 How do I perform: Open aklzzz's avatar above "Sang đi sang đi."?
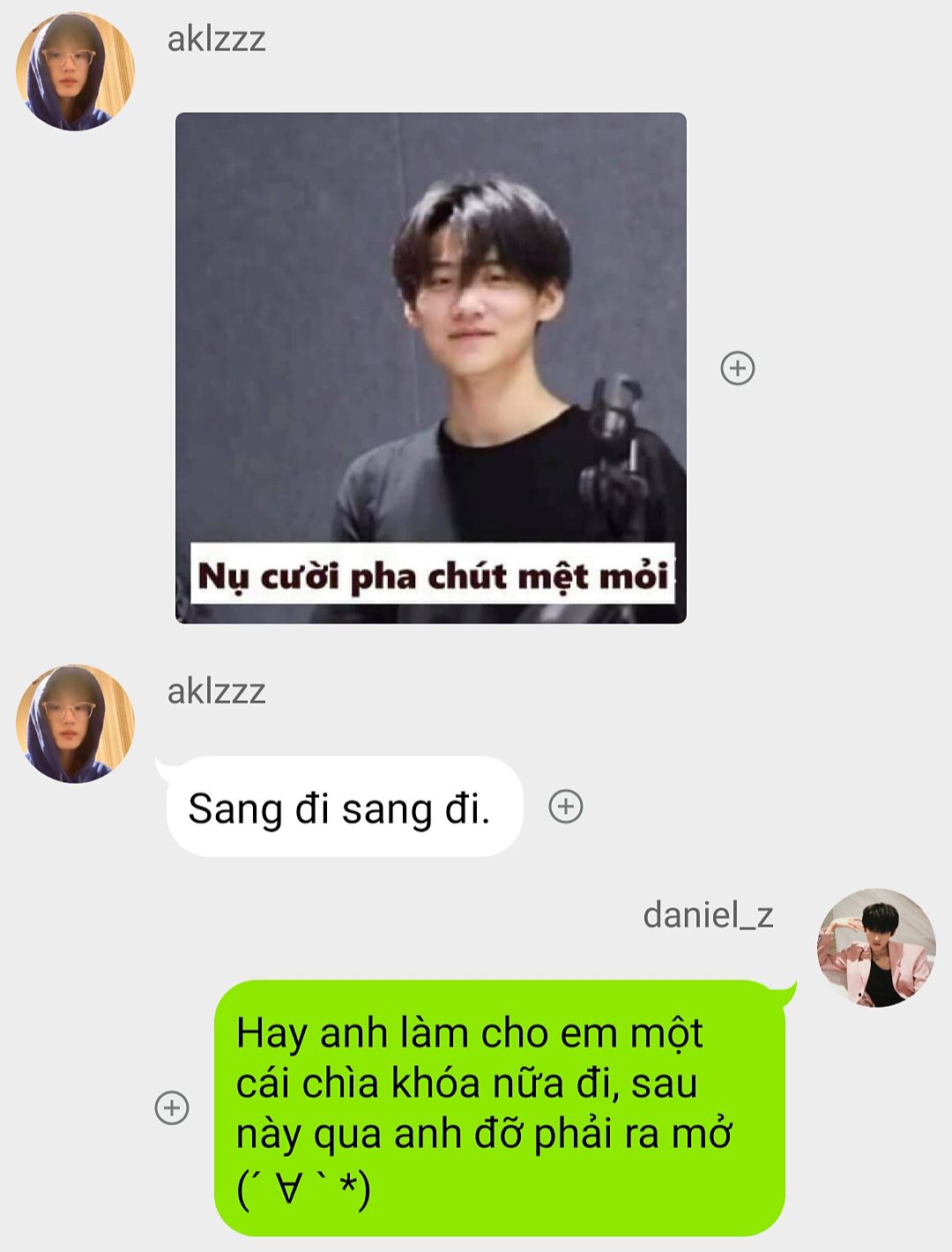point(75,724)
